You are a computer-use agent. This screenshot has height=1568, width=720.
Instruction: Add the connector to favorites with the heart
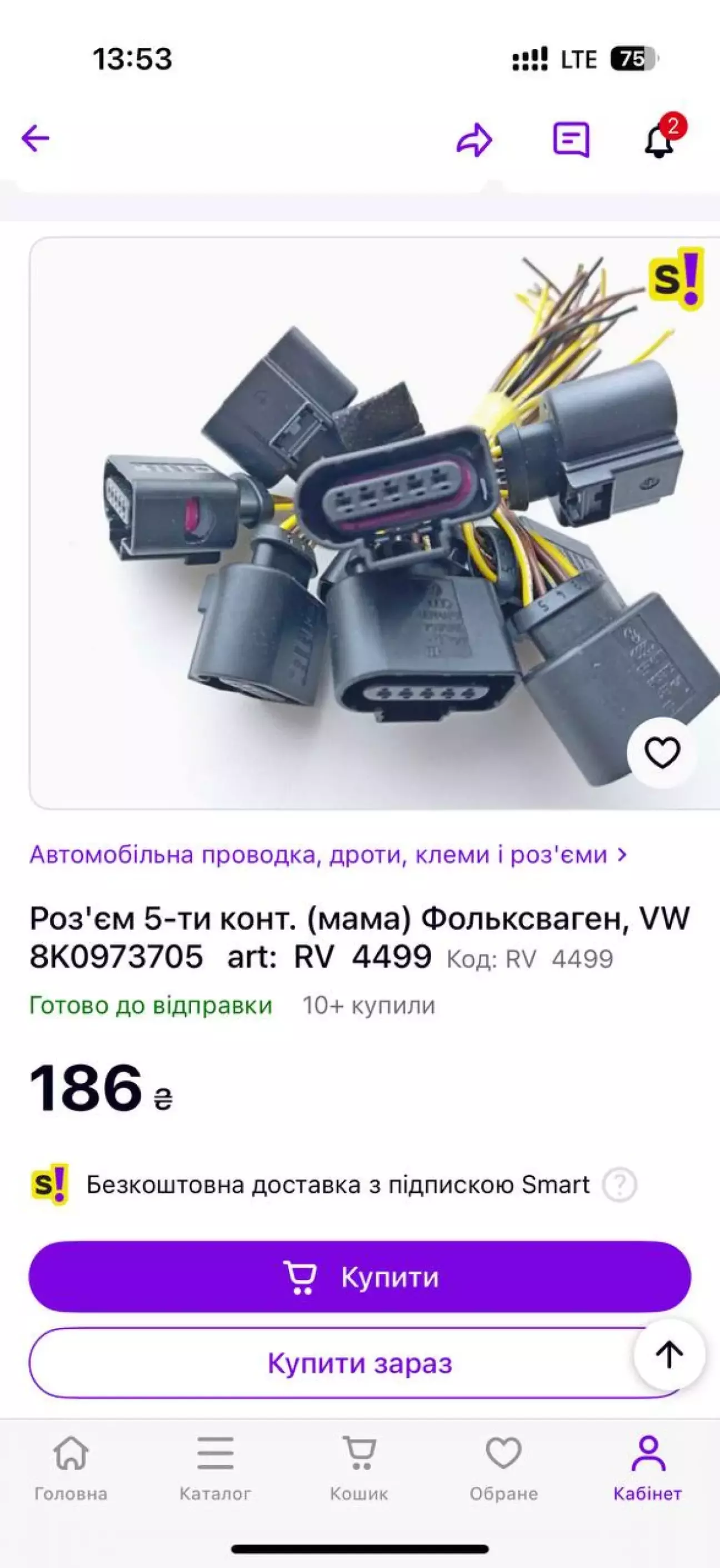662,753
